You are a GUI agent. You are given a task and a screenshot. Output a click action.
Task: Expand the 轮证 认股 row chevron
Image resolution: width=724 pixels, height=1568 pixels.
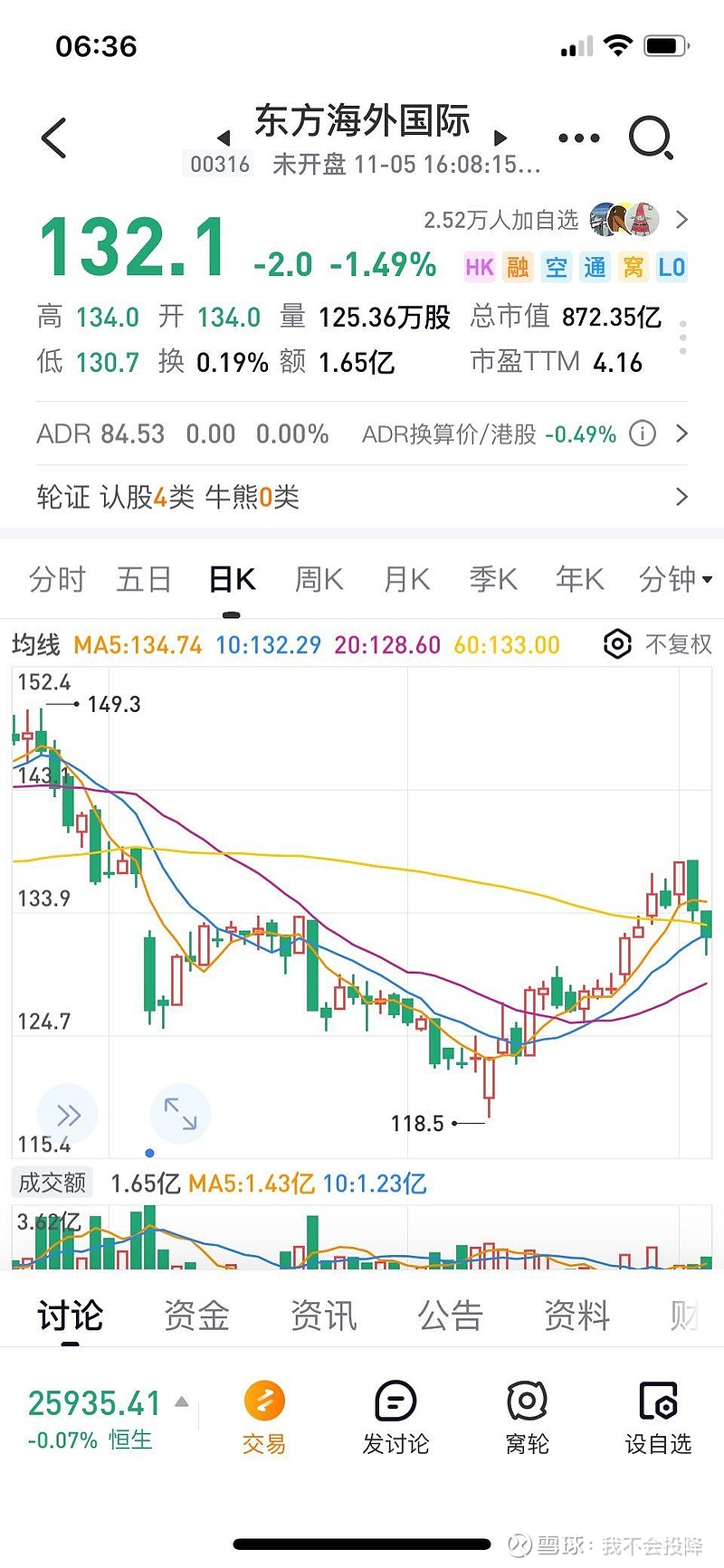683,497
